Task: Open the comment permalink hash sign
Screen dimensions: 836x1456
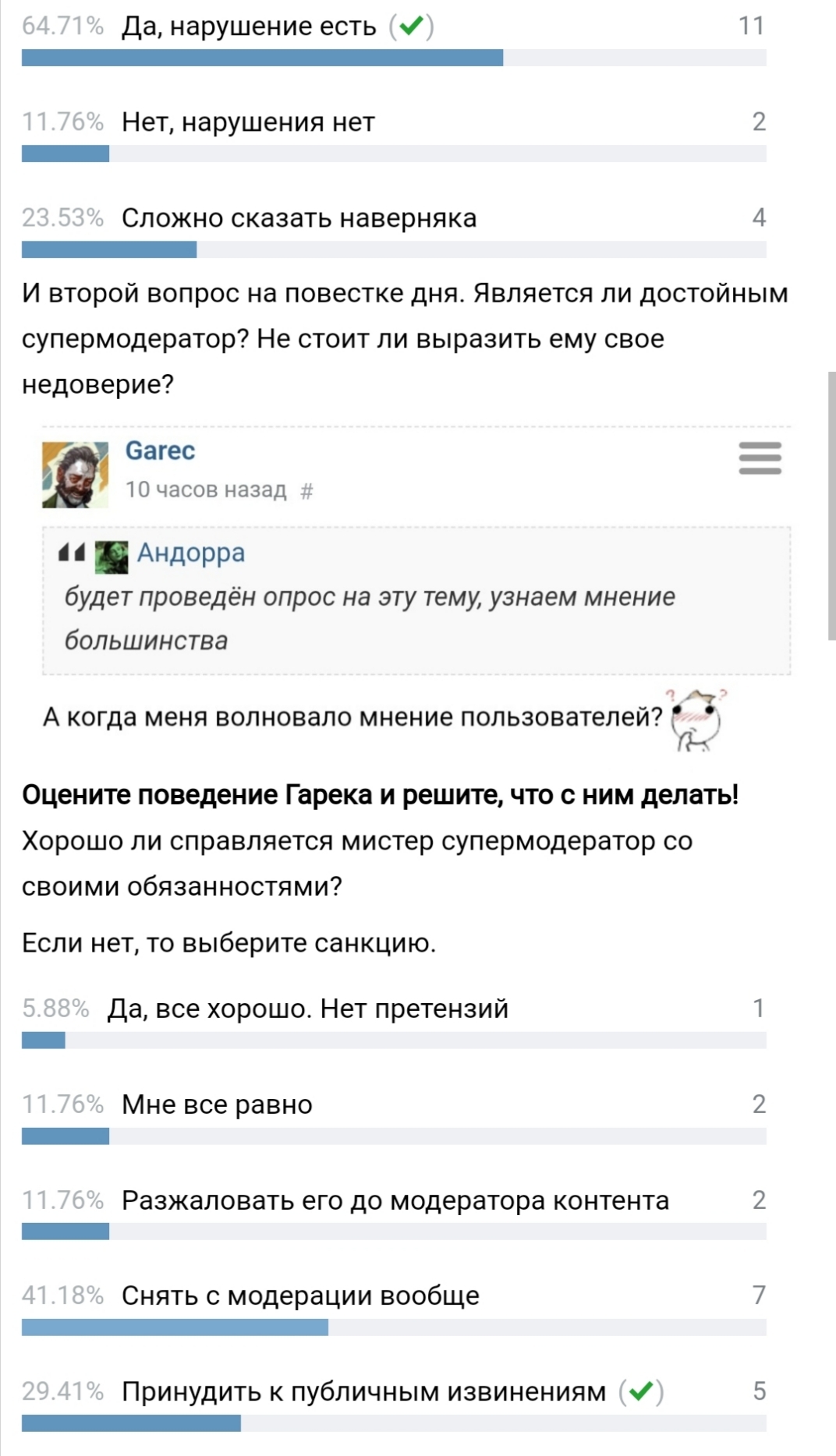Action: pos(306,490)
